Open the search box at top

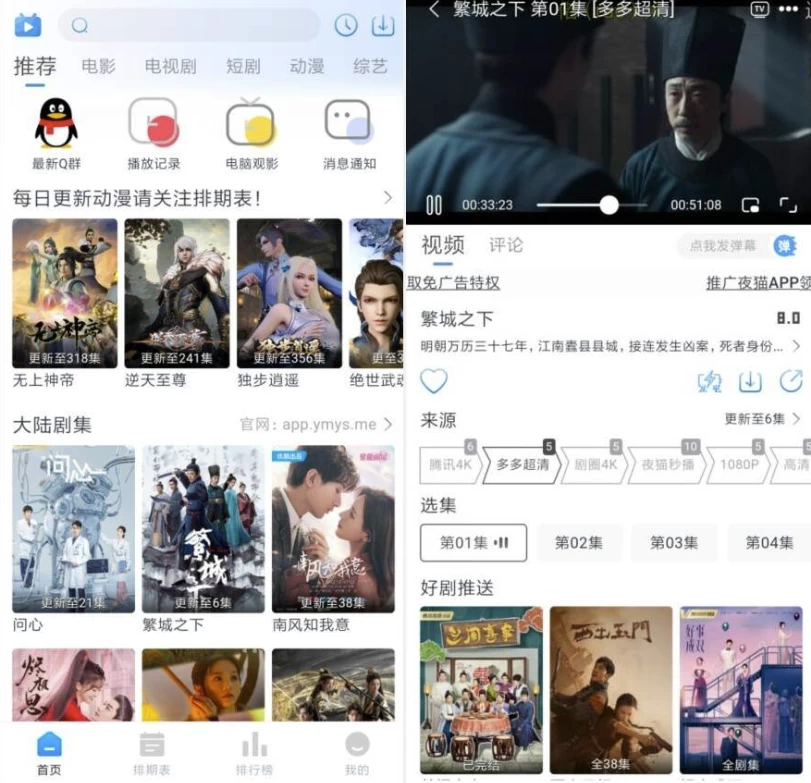[190, 25]
